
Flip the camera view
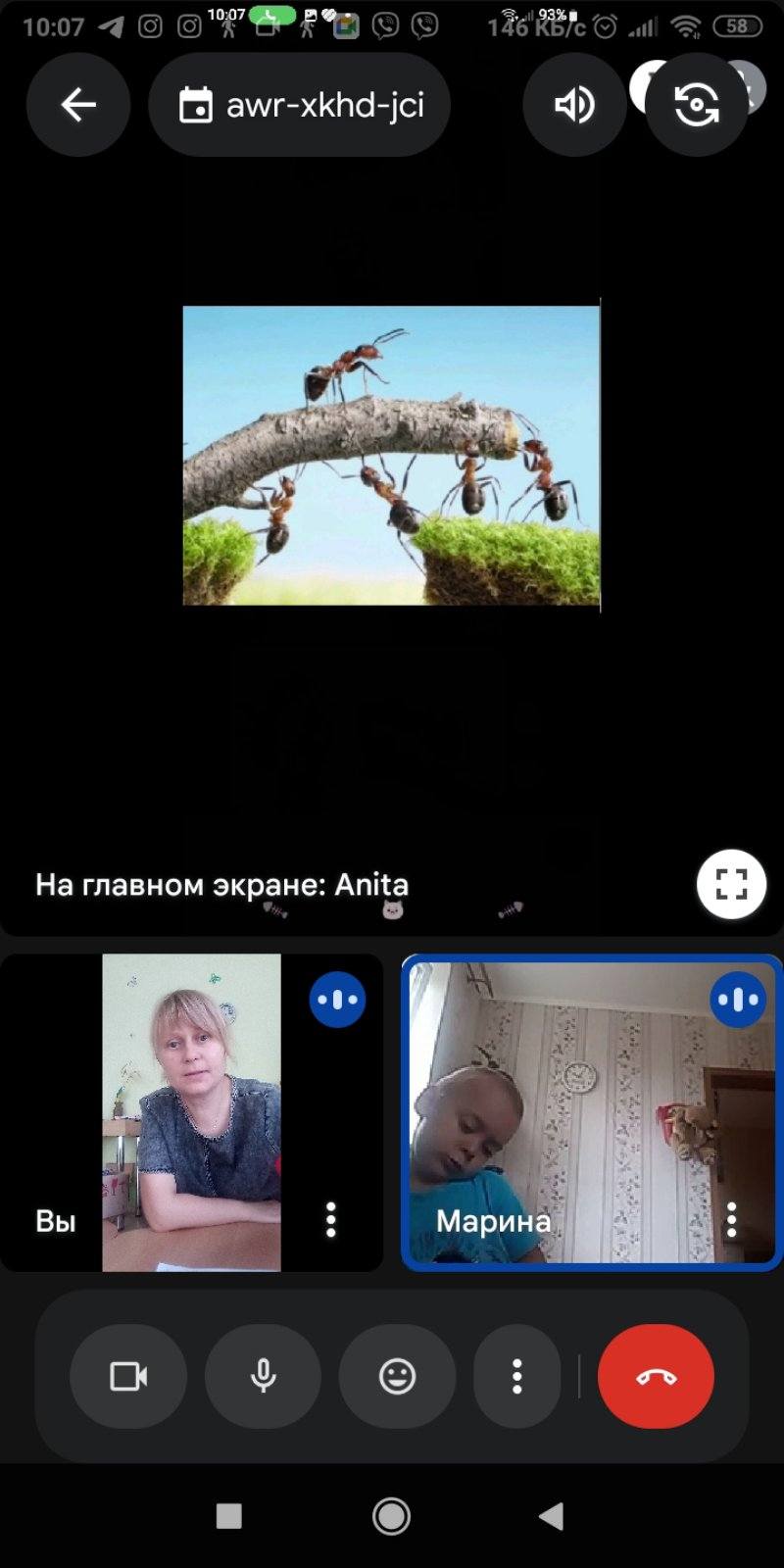coord(696,105)
